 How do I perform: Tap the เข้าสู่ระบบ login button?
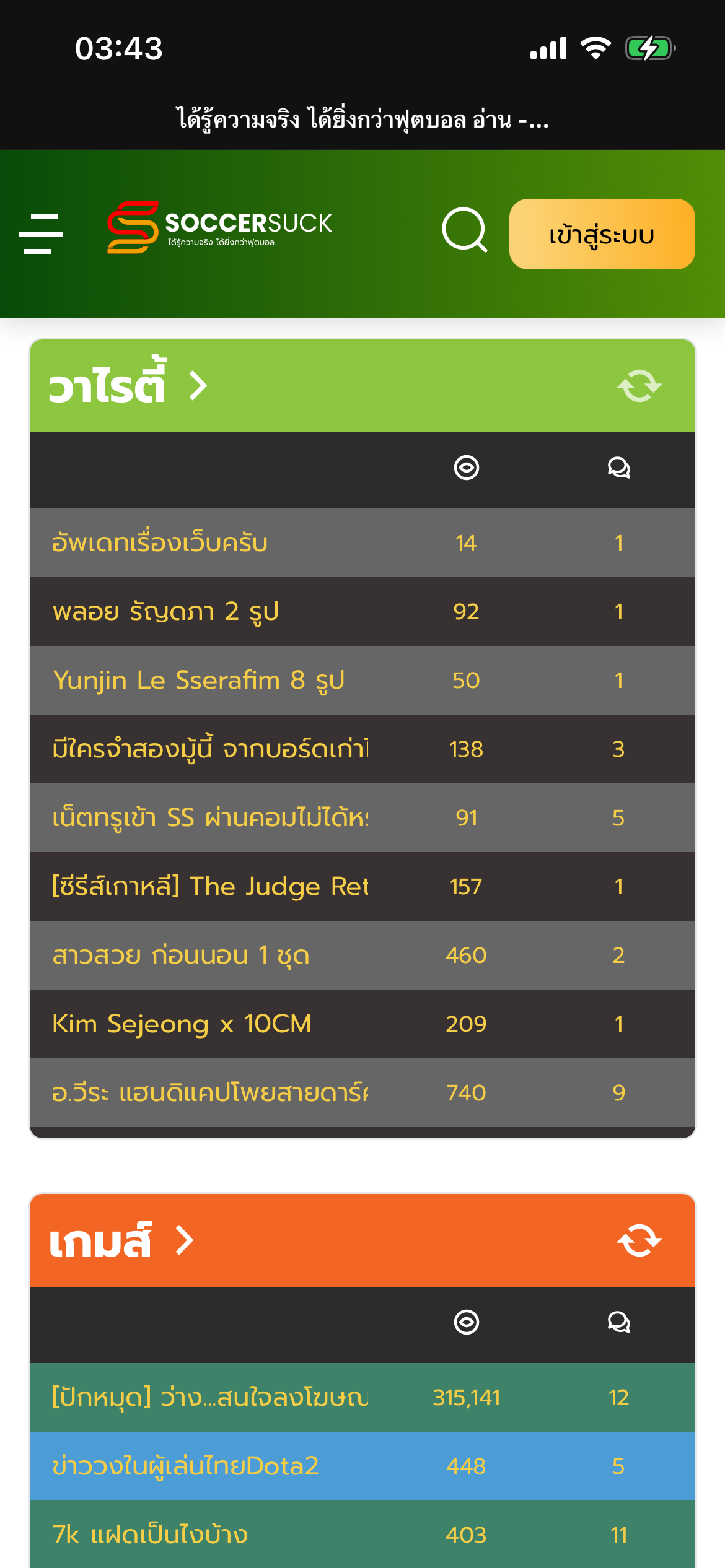[x=602, y=234]
